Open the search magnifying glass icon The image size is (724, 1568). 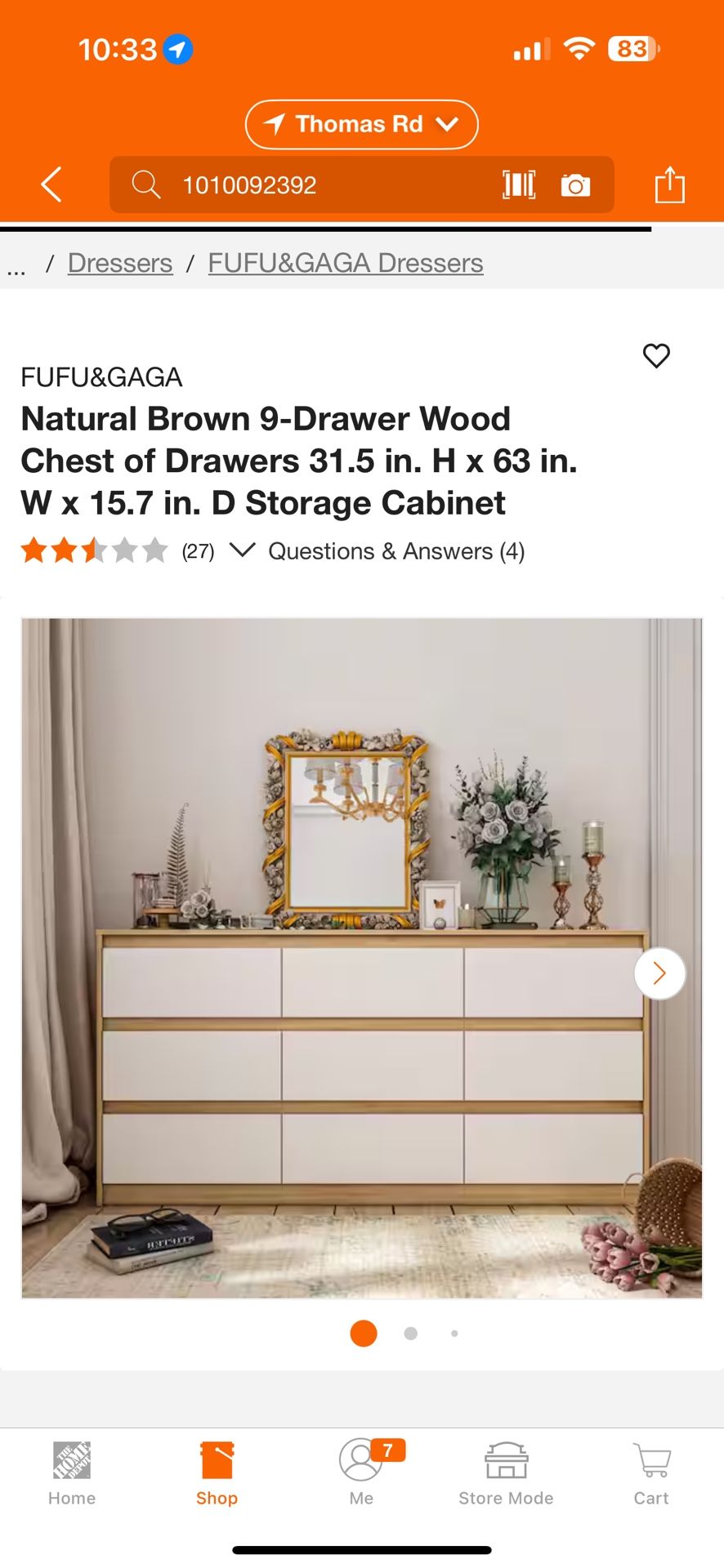coord(145,185)
